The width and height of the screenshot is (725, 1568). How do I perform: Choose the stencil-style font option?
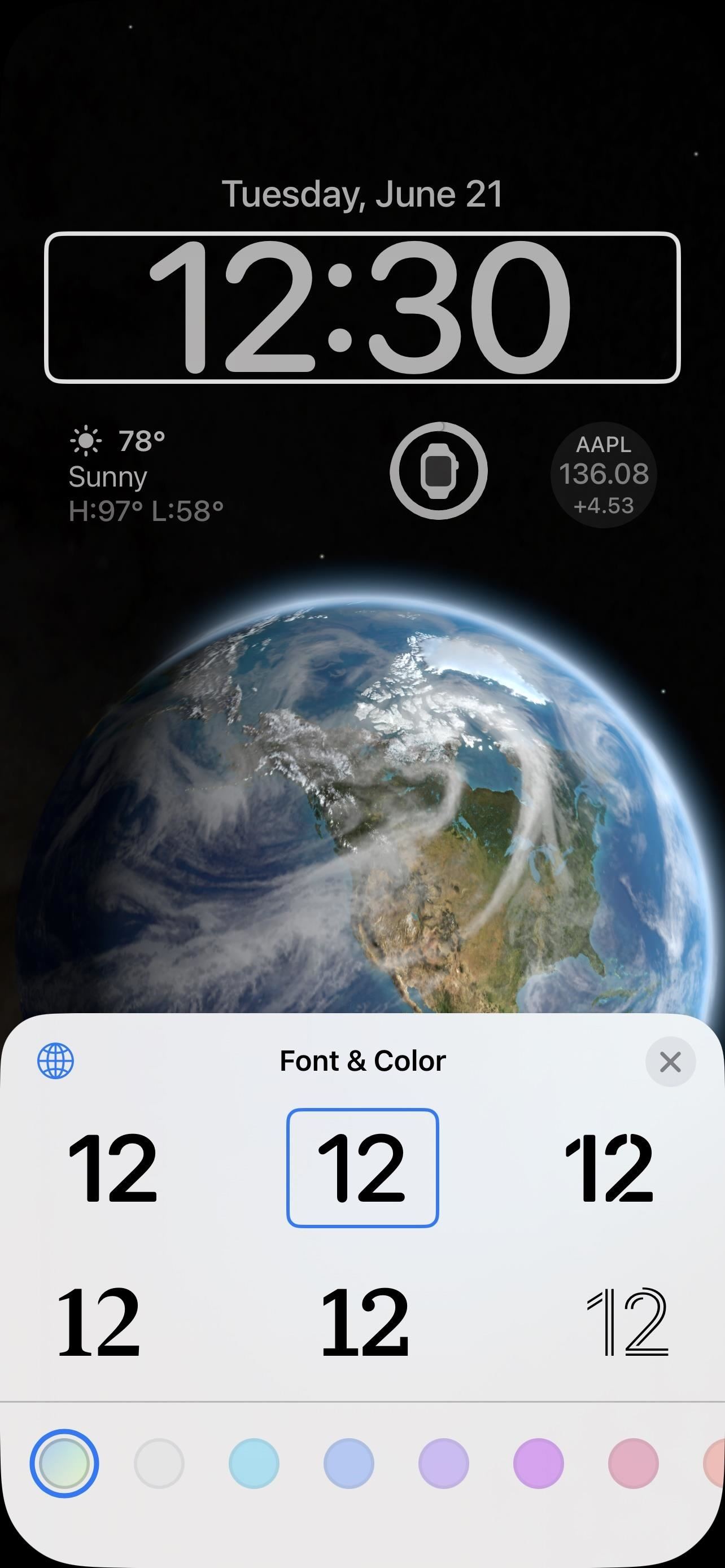pos(610,1167)
